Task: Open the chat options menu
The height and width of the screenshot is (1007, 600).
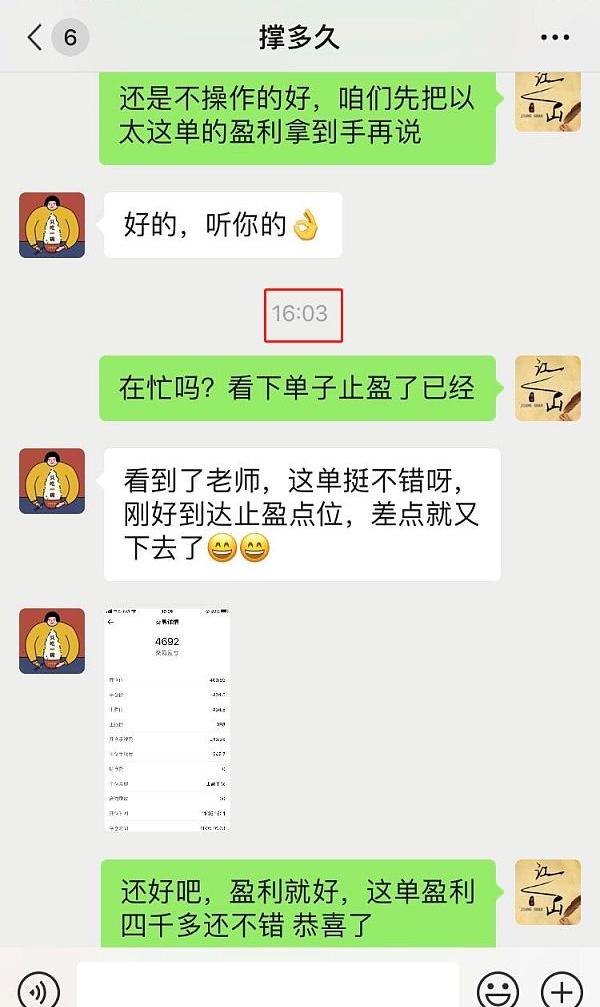Action: [x=554, y=38]
